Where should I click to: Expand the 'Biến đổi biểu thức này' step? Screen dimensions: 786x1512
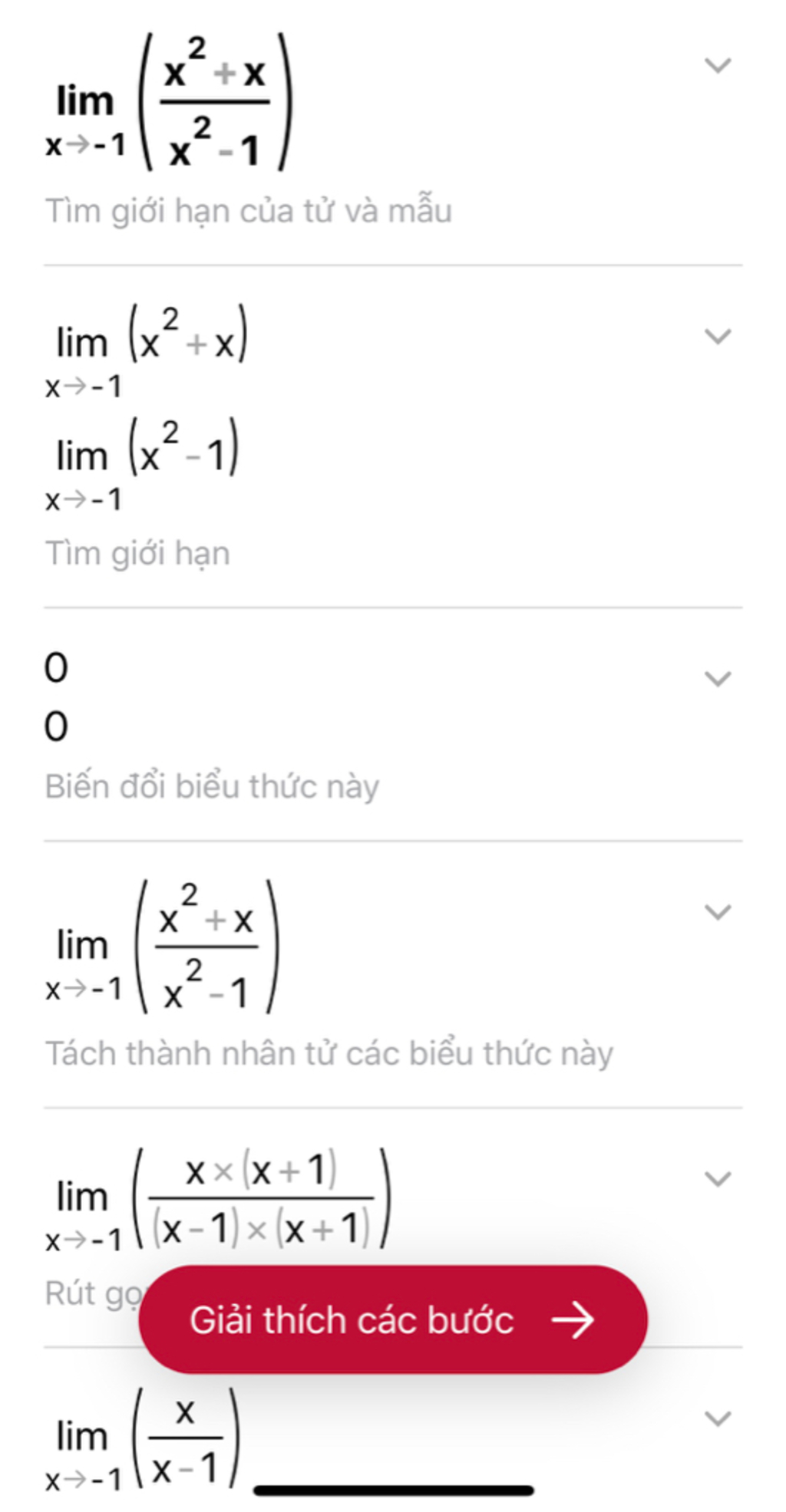click(717, 679)
